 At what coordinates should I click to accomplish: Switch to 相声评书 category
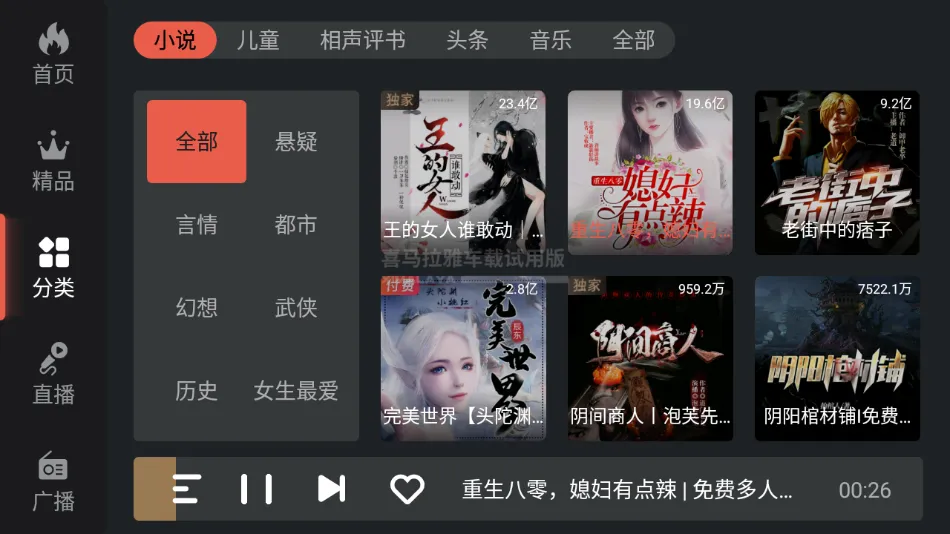point(362,40)
